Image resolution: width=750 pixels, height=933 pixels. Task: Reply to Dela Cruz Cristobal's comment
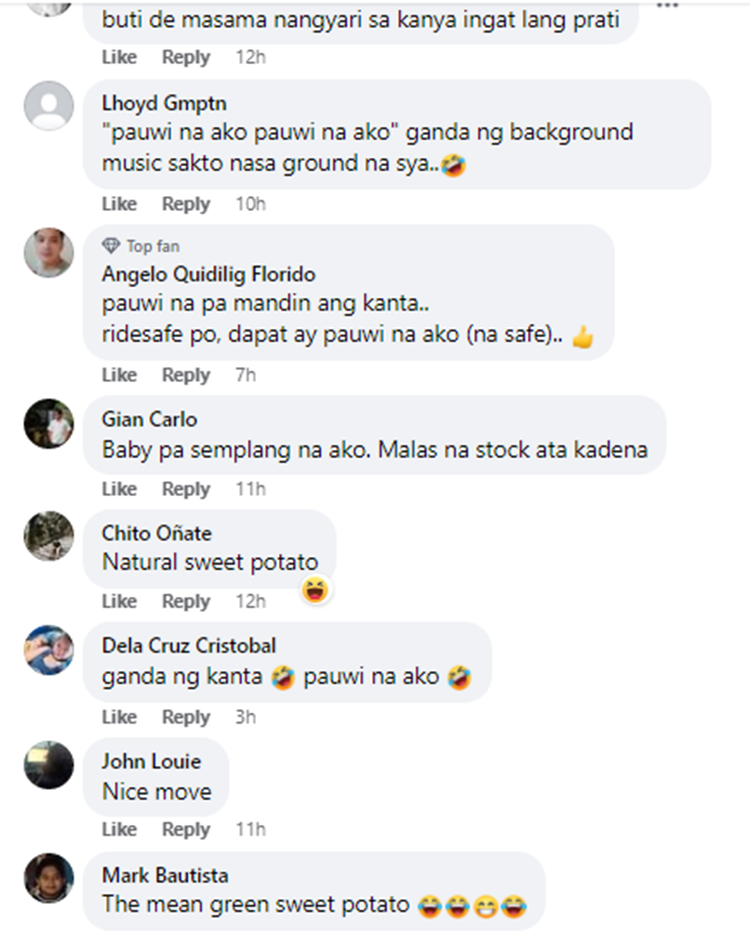point(185,717)
